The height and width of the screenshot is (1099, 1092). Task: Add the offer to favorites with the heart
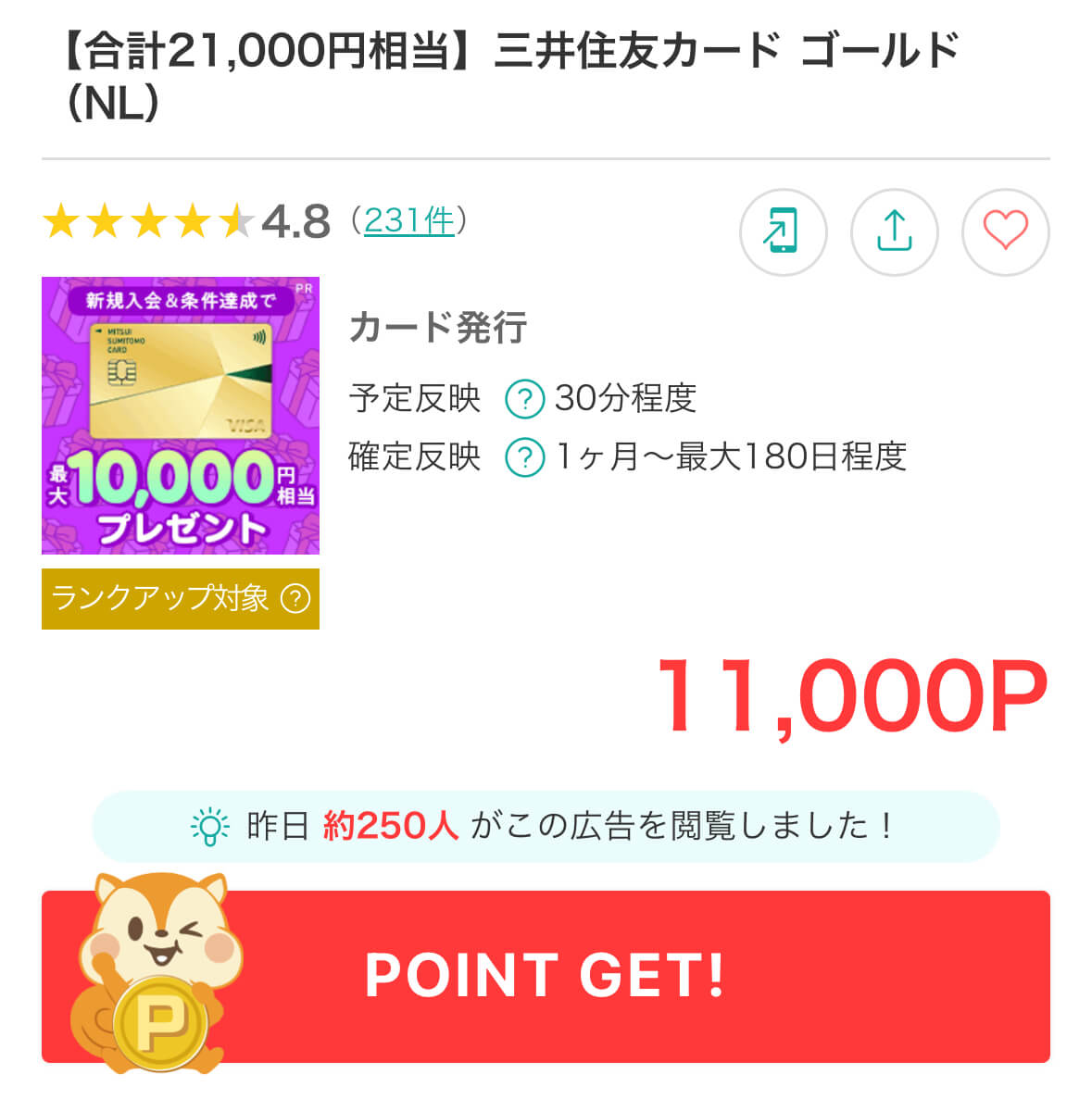coord(1005,231)
